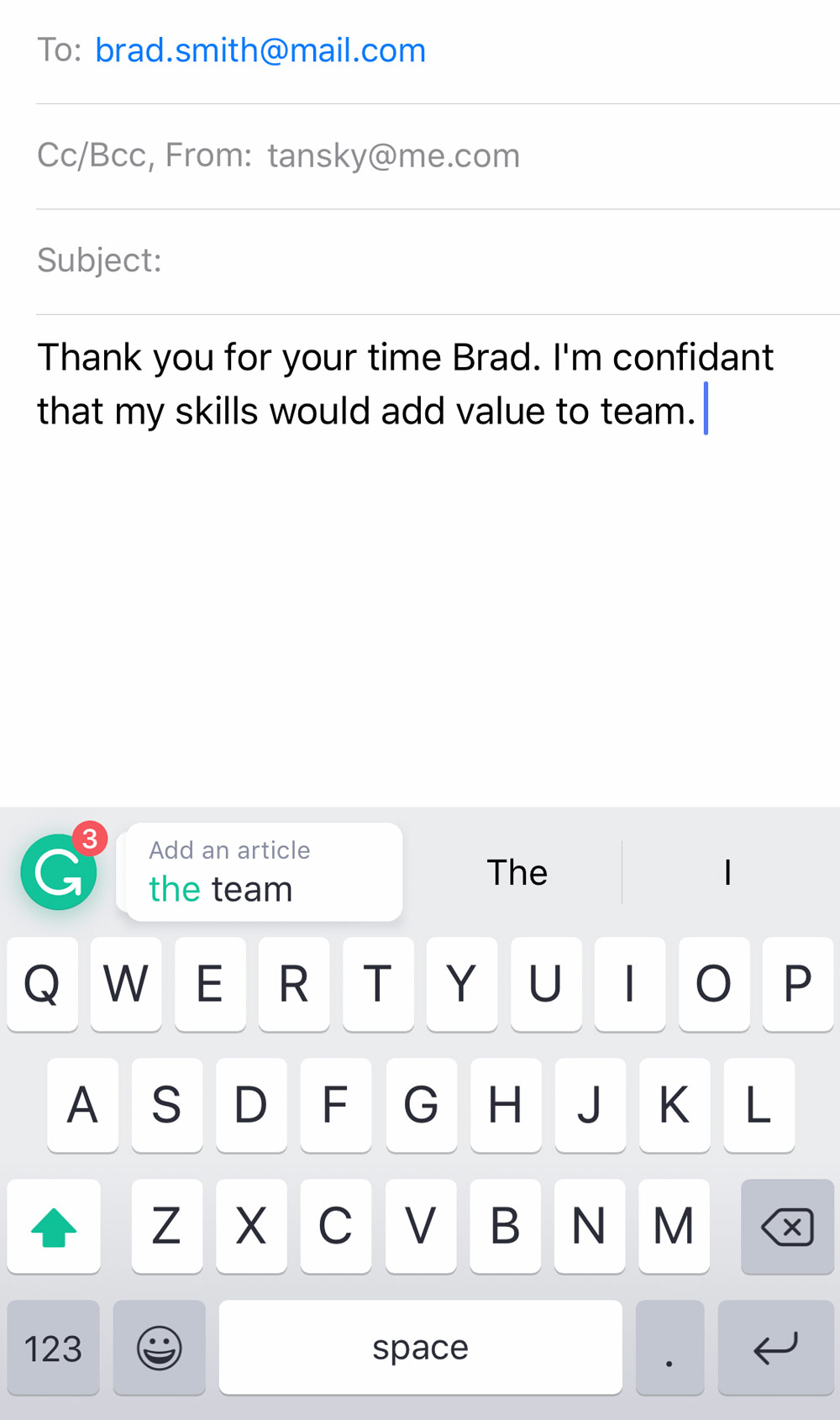Insert the suggested word 'I'
The height and width of the screenshot is (1420, 840).
coord(727,872)
